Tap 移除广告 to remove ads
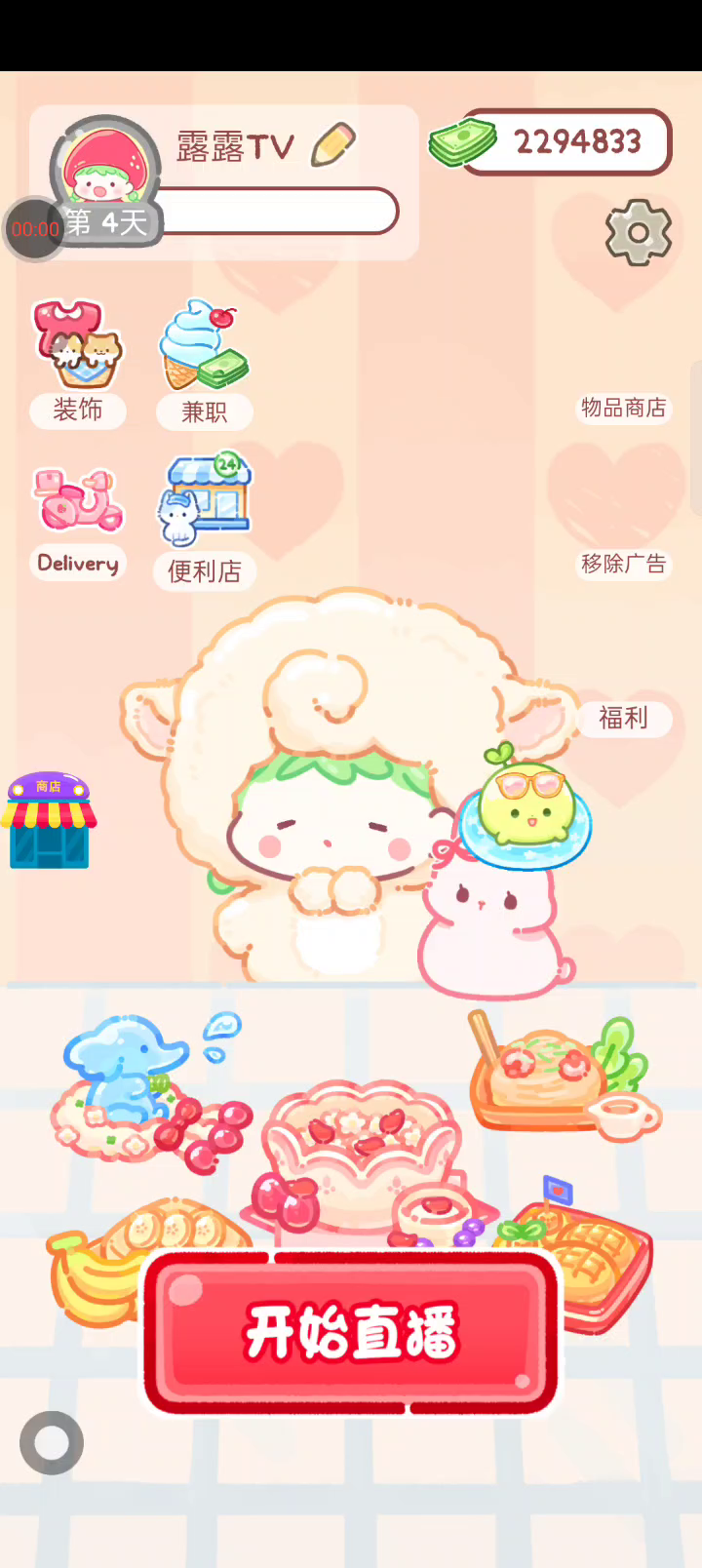This screenshot has height=1568, width=702. (x=623, y=564)
